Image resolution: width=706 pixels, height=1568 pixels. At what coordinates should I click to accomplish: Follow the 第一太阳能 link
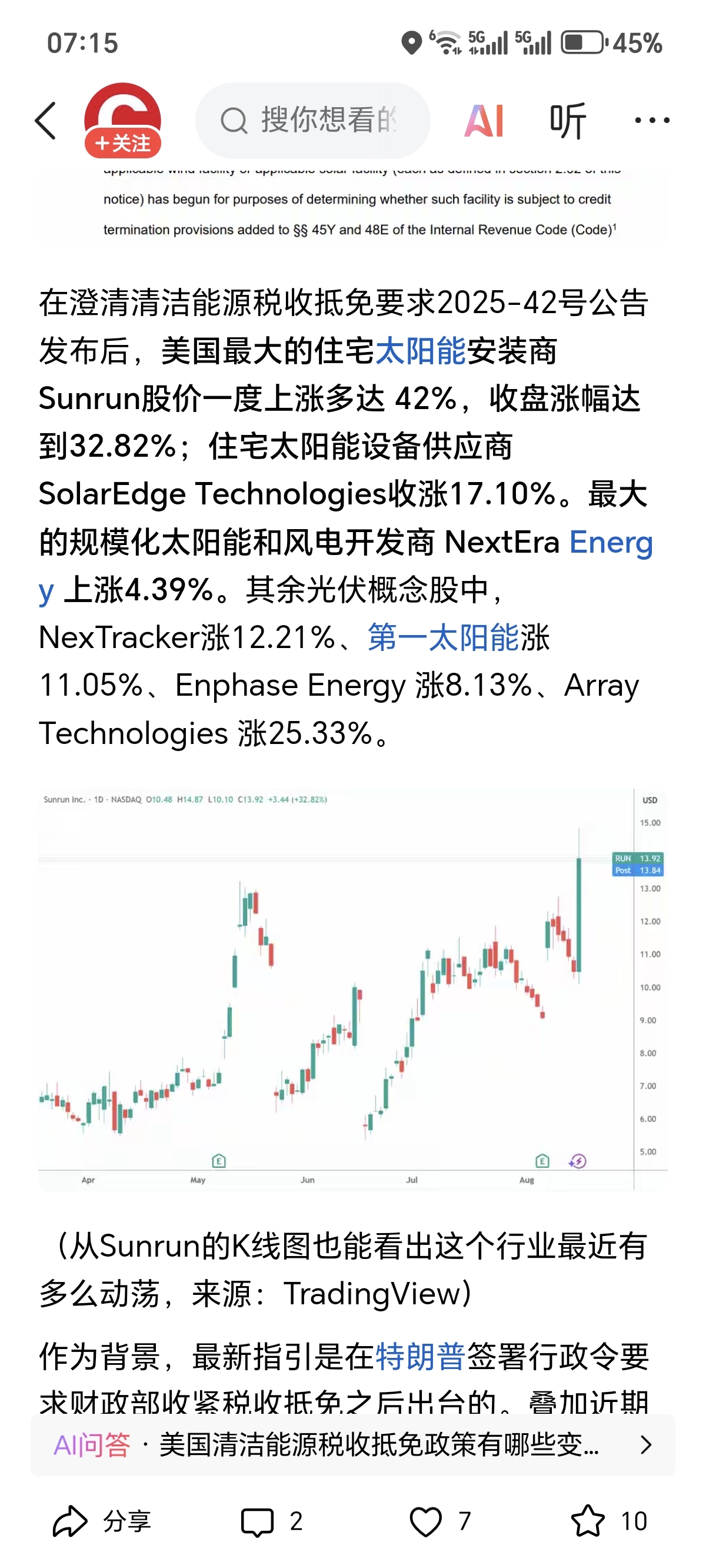click(443, 637)
